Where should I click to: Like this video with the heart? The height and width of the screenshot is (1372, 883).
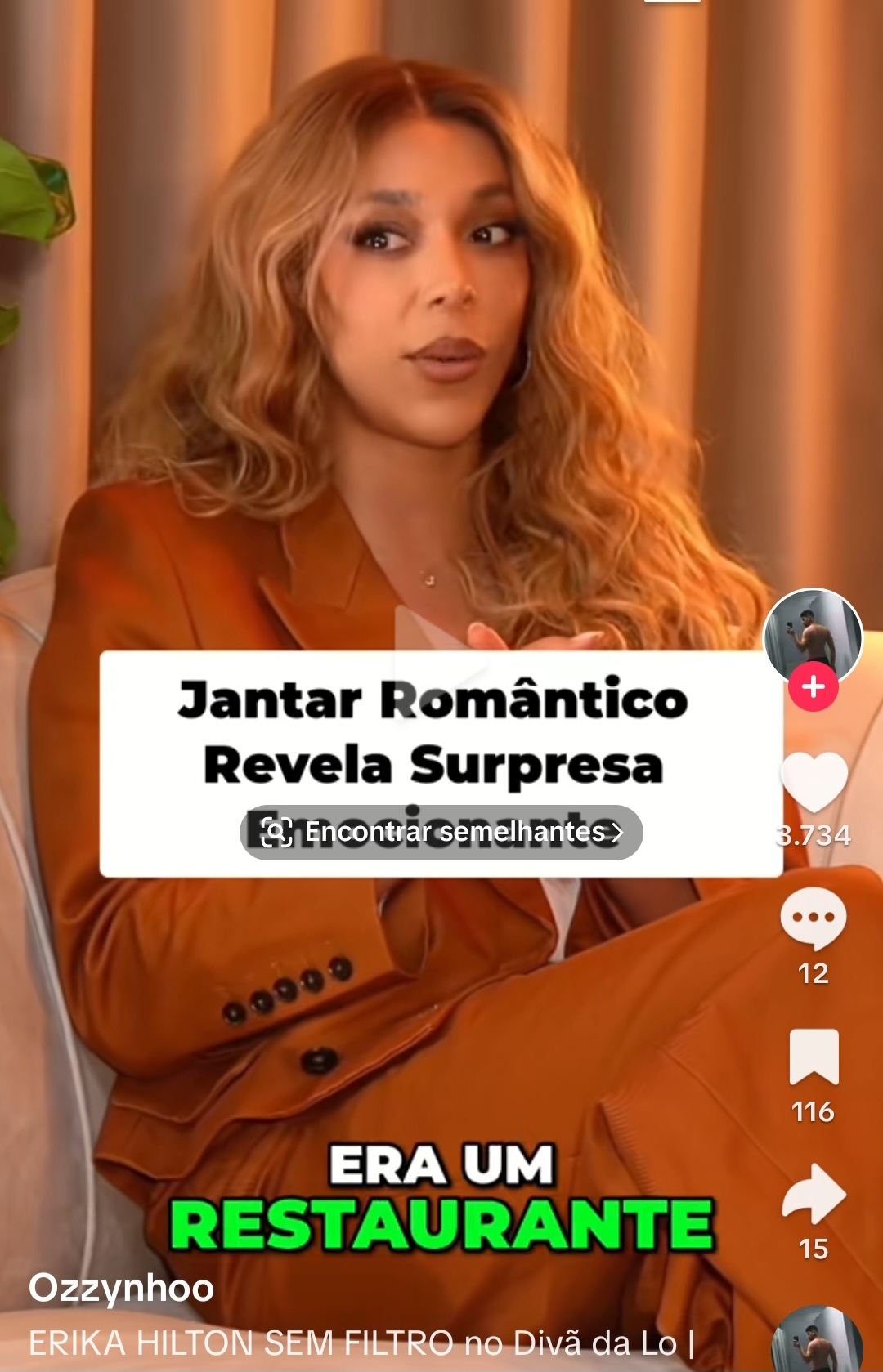814,782
